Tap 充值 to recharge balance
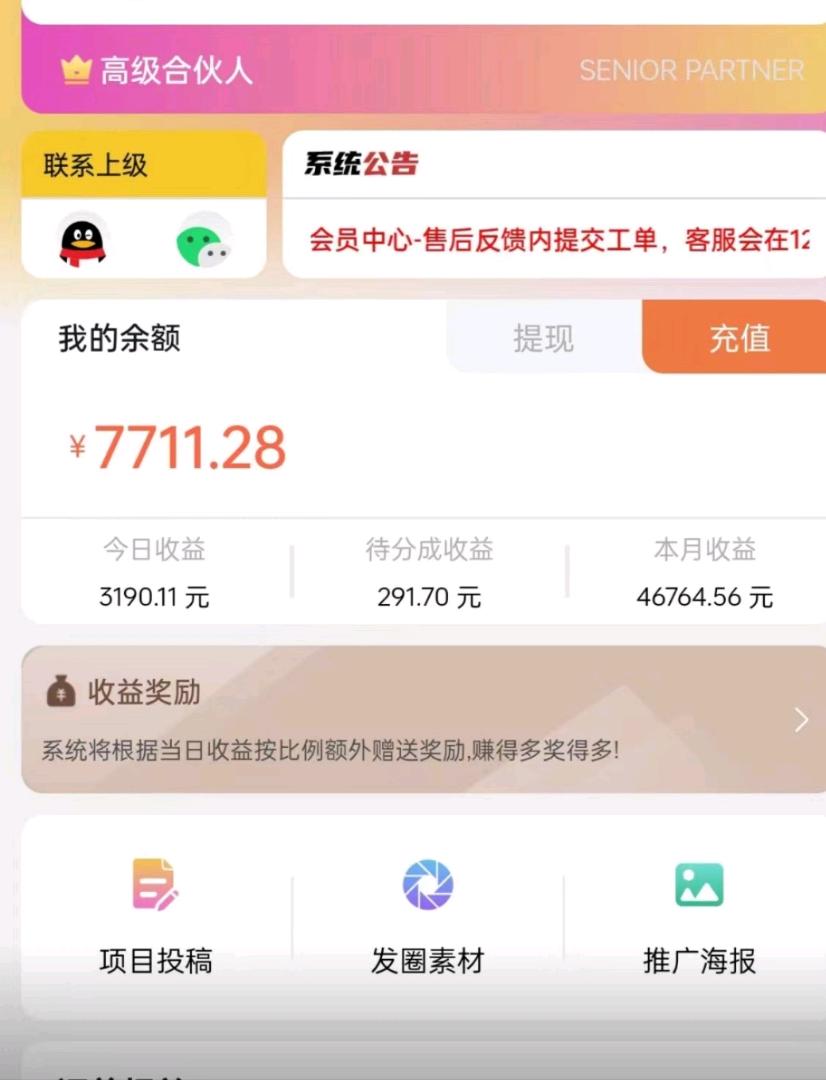This screenshot has width=826, height=1080. (739, 338)
